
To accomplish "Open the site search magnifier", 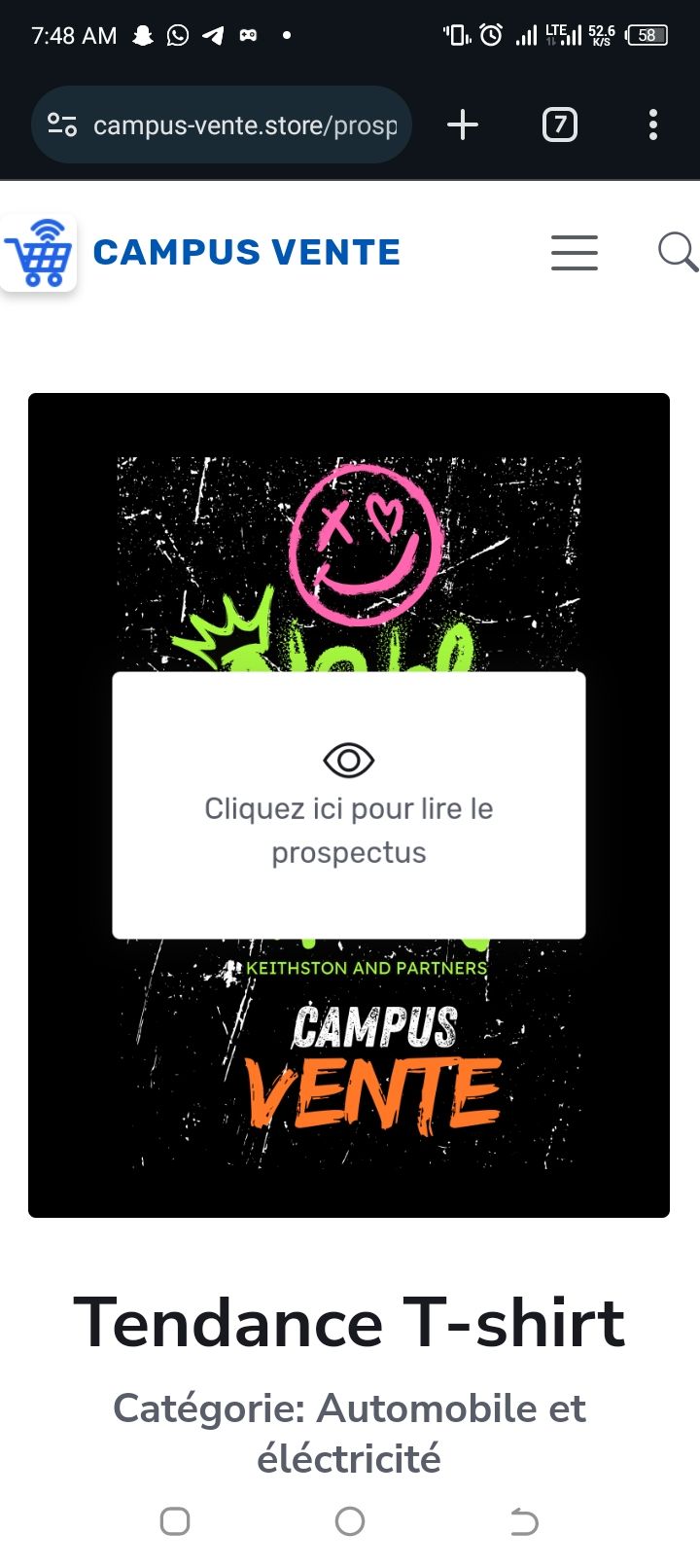I will (x=678, y=252).
